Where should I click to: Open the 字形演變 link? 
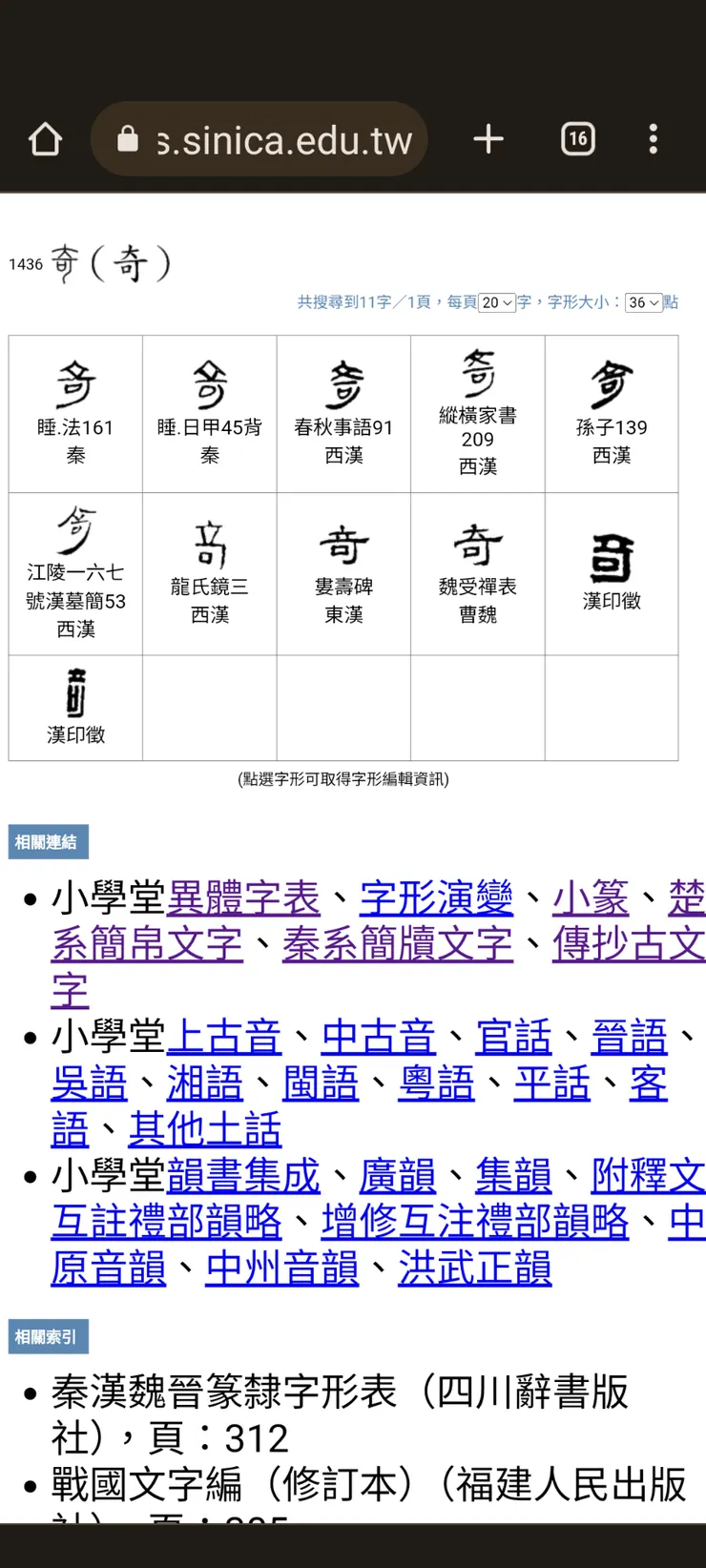coord(438,898)
